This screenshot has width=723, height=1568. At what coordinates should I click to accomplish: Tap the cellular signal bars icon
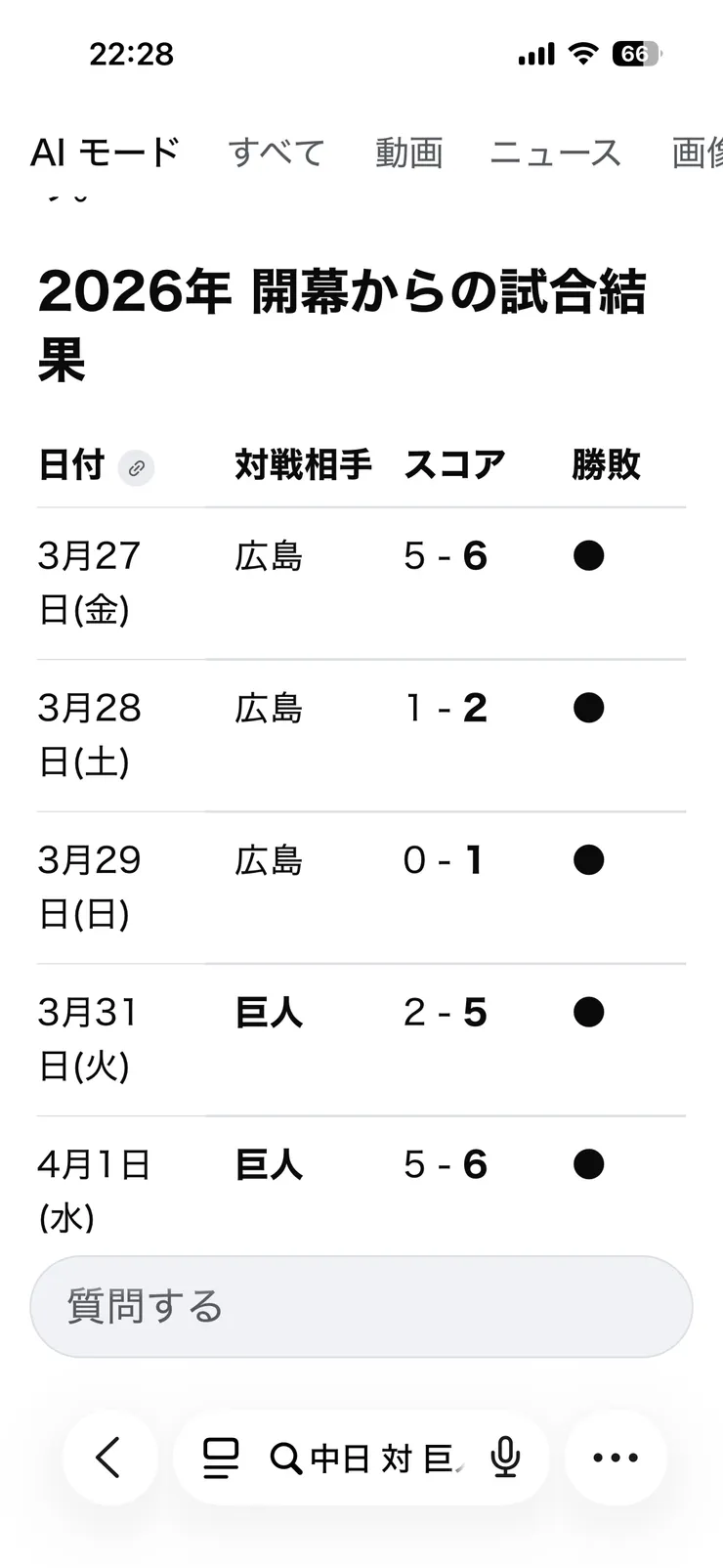pyautogui.click(x=534, y=54)
